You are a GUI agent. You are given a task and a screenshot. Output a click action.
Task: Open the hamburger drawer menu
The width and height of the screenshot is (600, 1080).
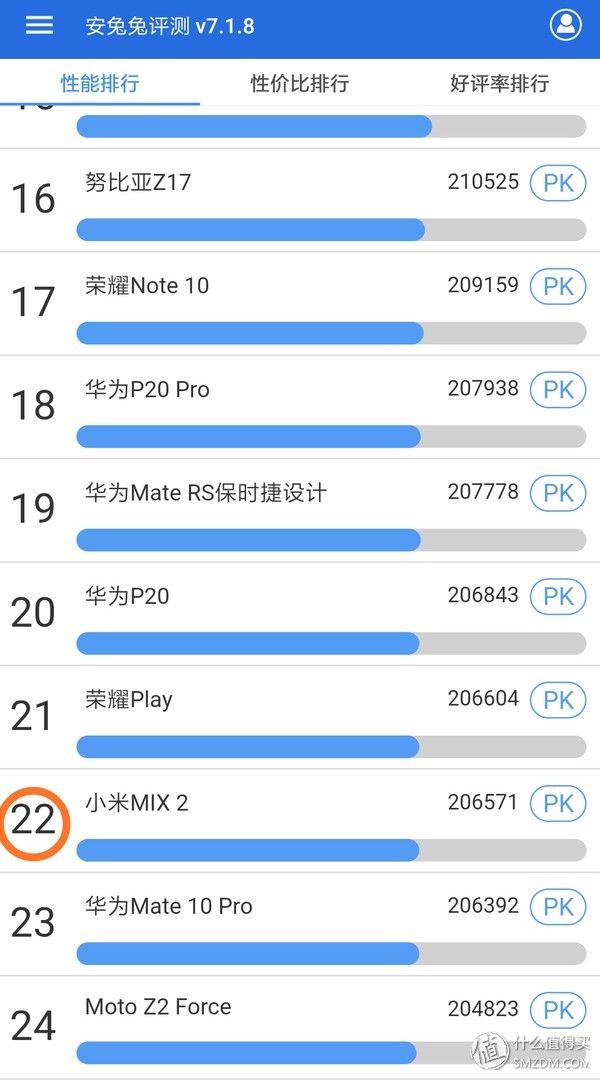coord(39,25)
